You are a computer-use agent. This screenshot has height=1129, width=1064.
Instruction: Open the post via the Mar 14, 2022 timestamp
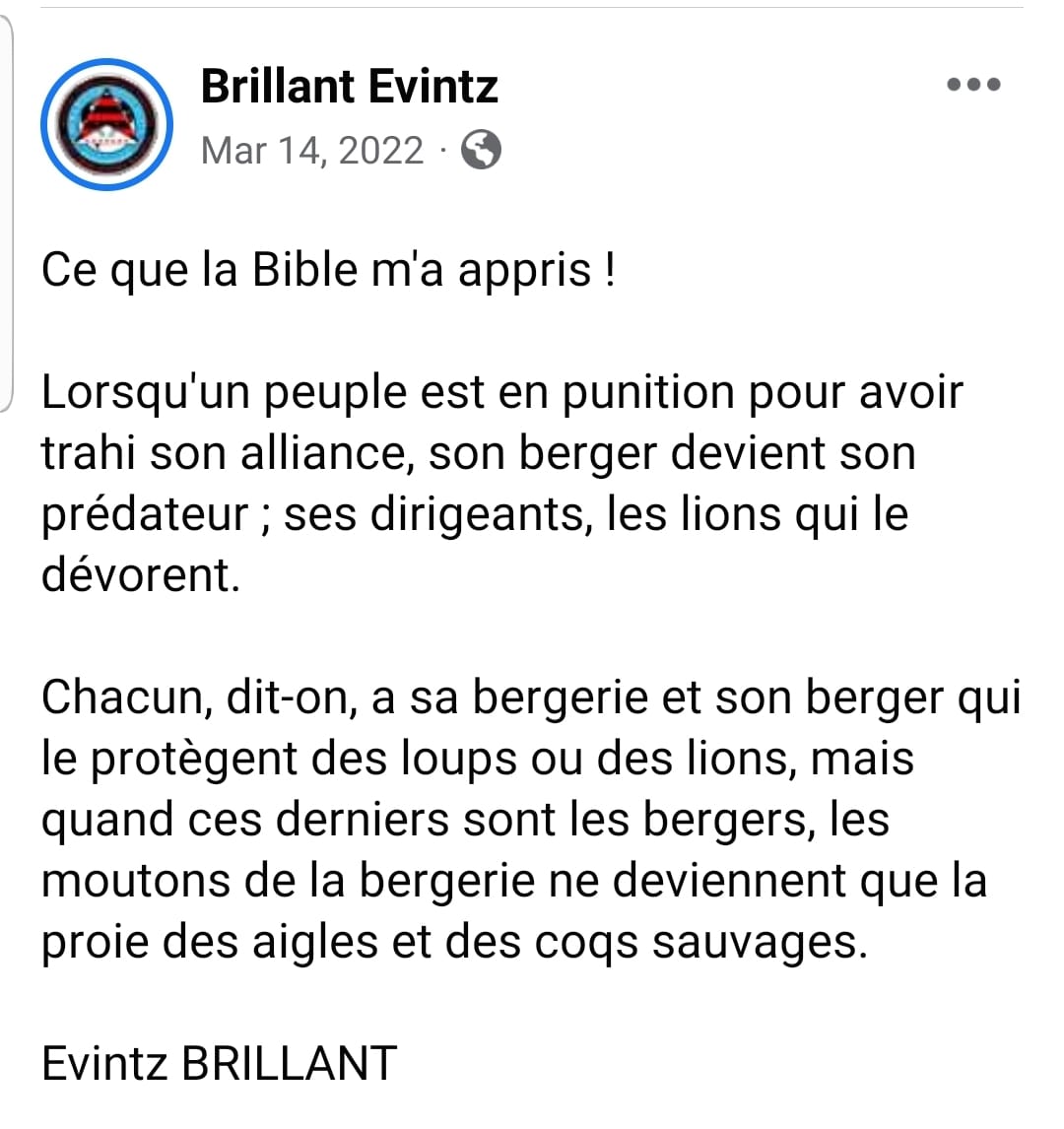pyautogui.click(x=311, y=151)
